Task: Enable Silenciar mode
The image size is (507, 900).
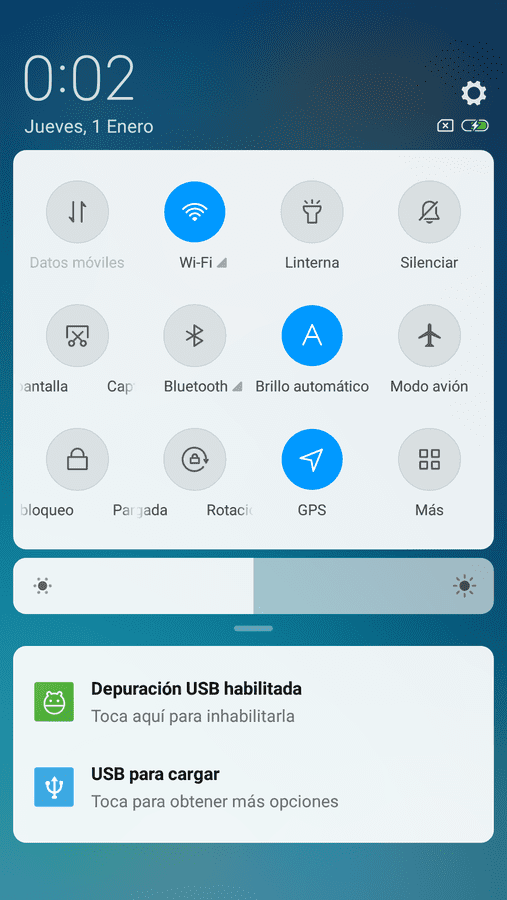Action: [429, 212]
